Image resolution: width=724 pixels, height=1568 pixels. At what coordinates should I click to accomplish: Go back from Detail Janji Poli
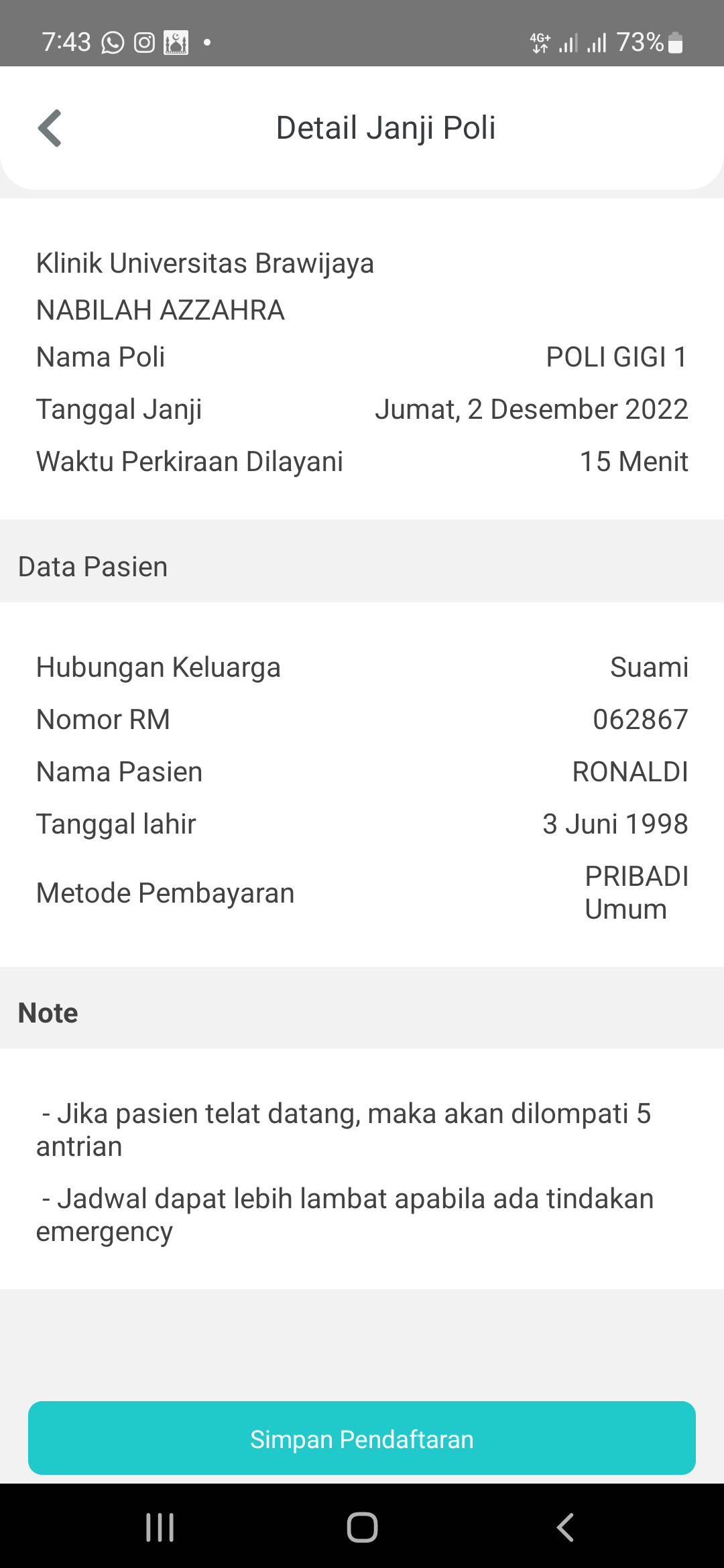50,128
